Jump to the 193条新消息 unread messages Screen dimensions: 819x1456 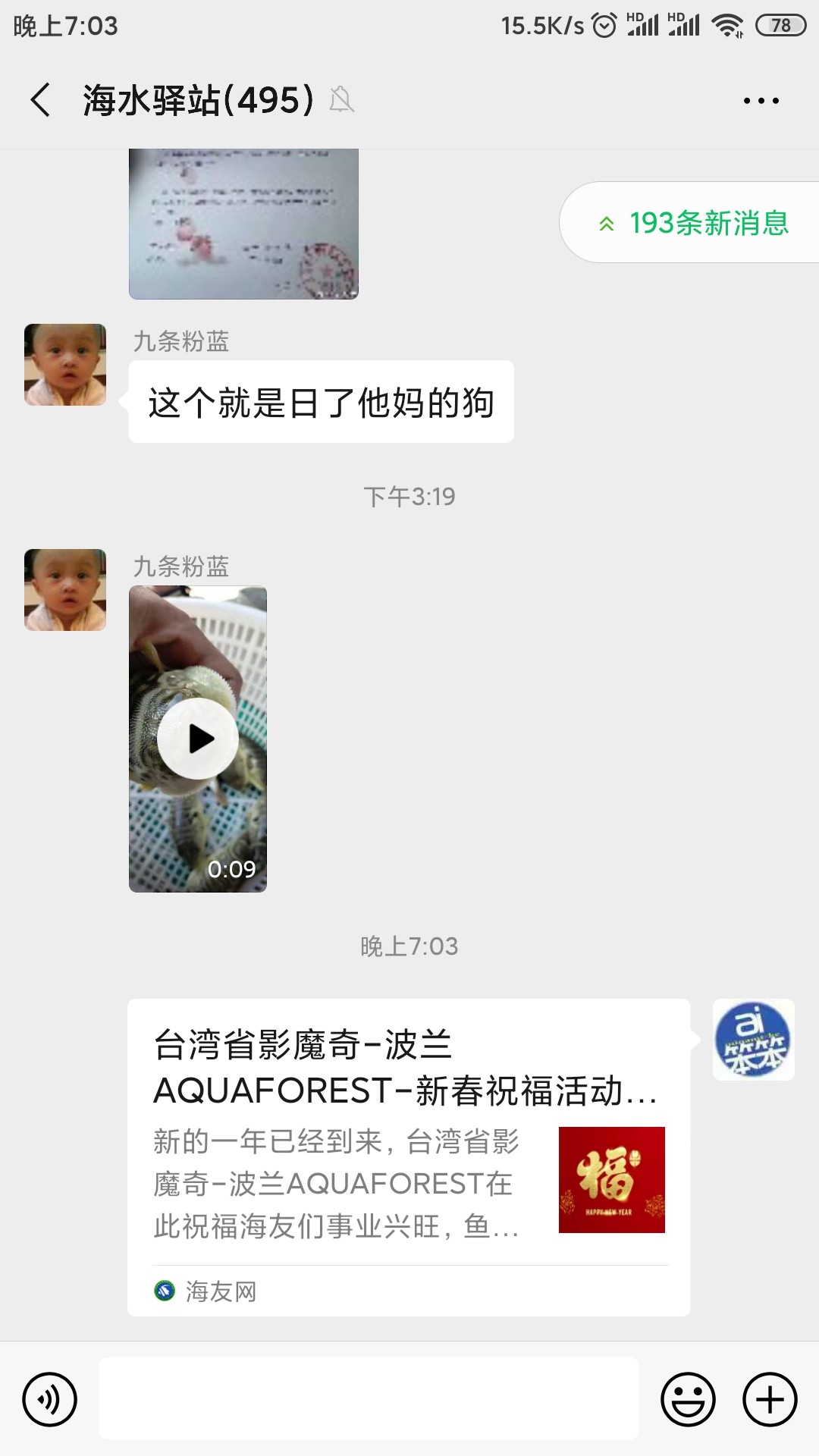(693, 223)
